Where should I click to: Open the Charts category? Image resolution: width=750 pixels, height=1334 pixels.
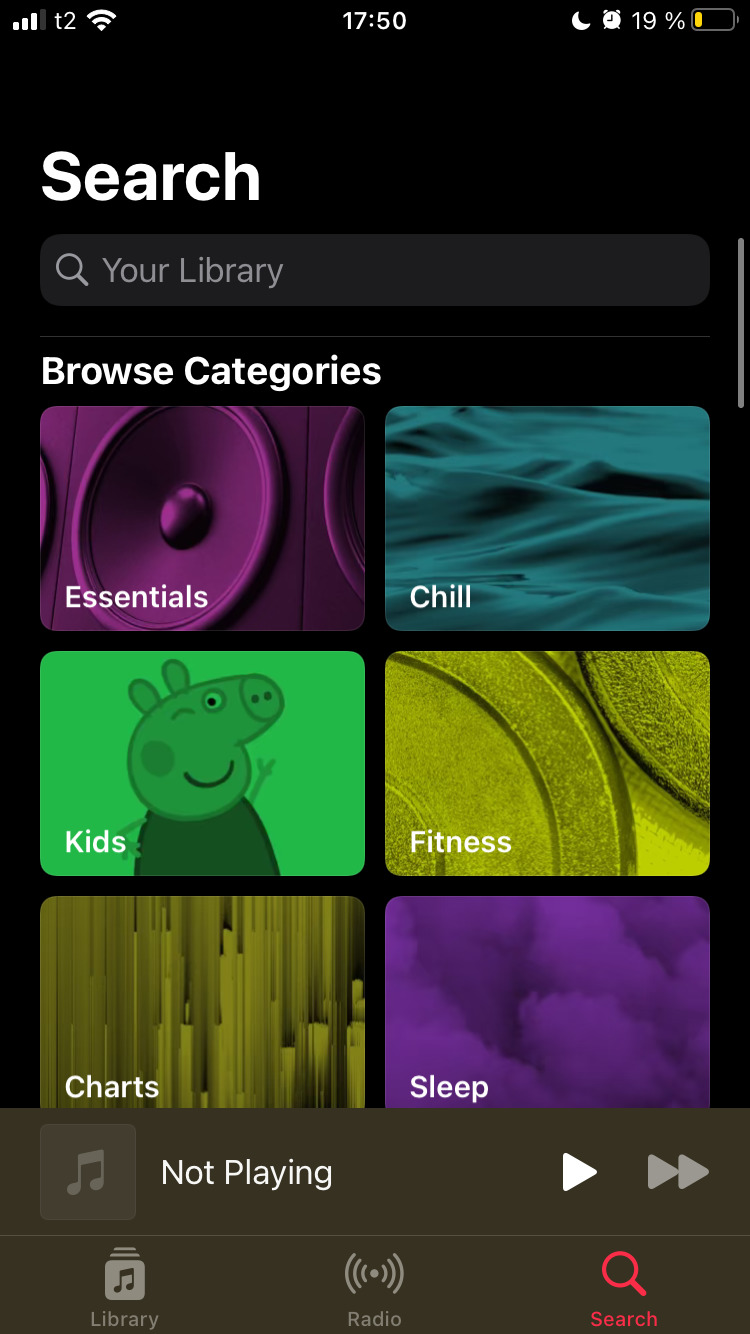click(x=202, y=1002)
